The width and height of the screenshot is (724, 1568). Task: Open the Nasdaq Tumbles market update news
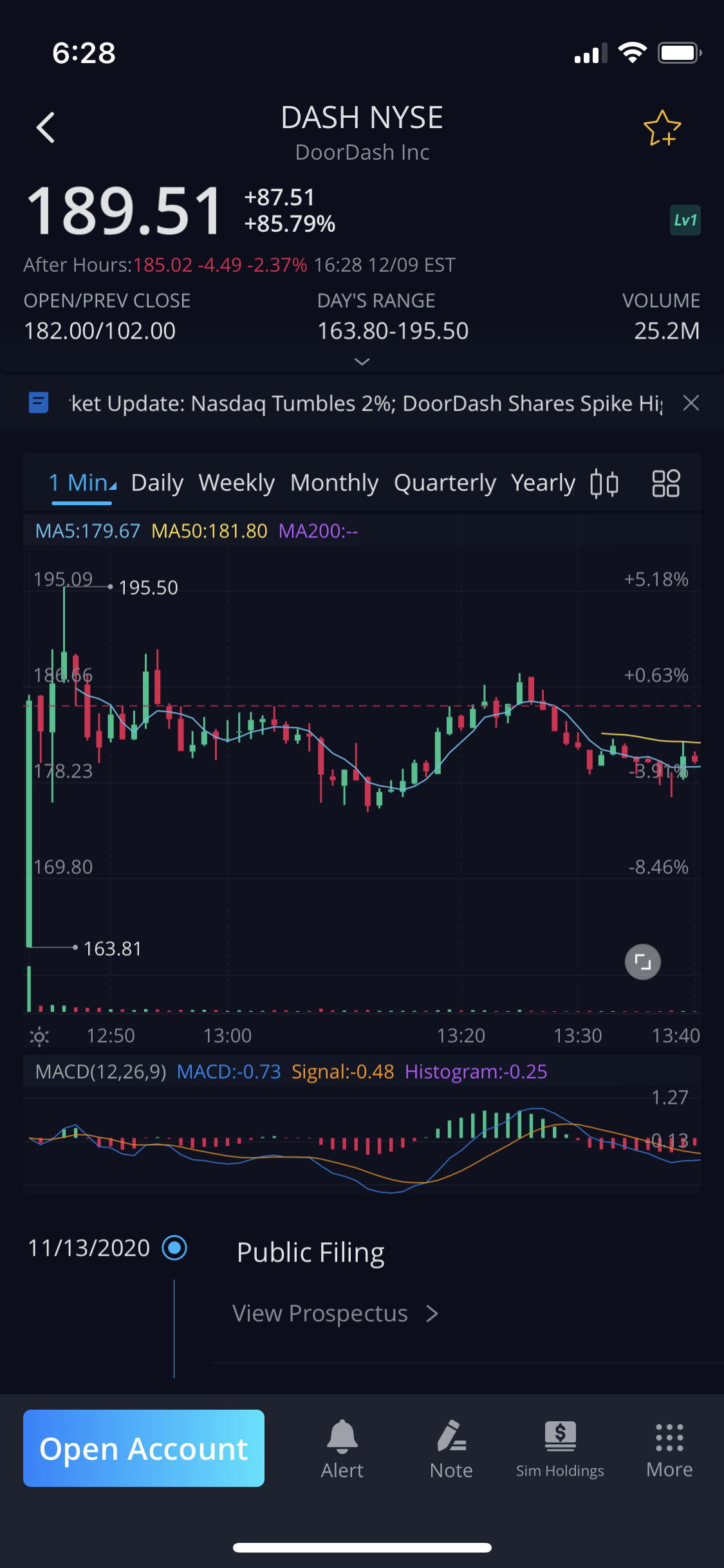pos(366,404)
